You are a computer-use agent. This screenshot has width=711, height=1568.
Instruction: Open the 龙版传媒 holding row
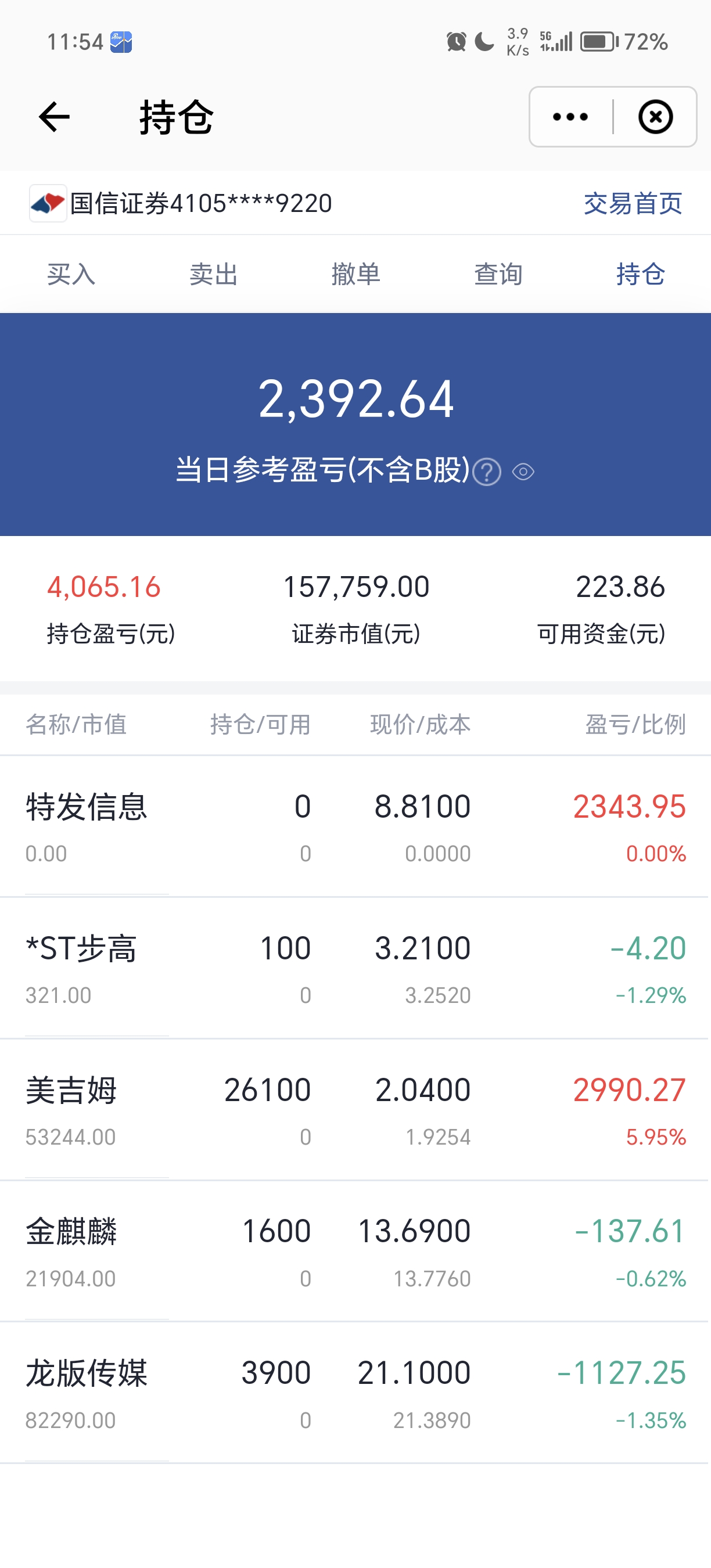click(355, 1393)
